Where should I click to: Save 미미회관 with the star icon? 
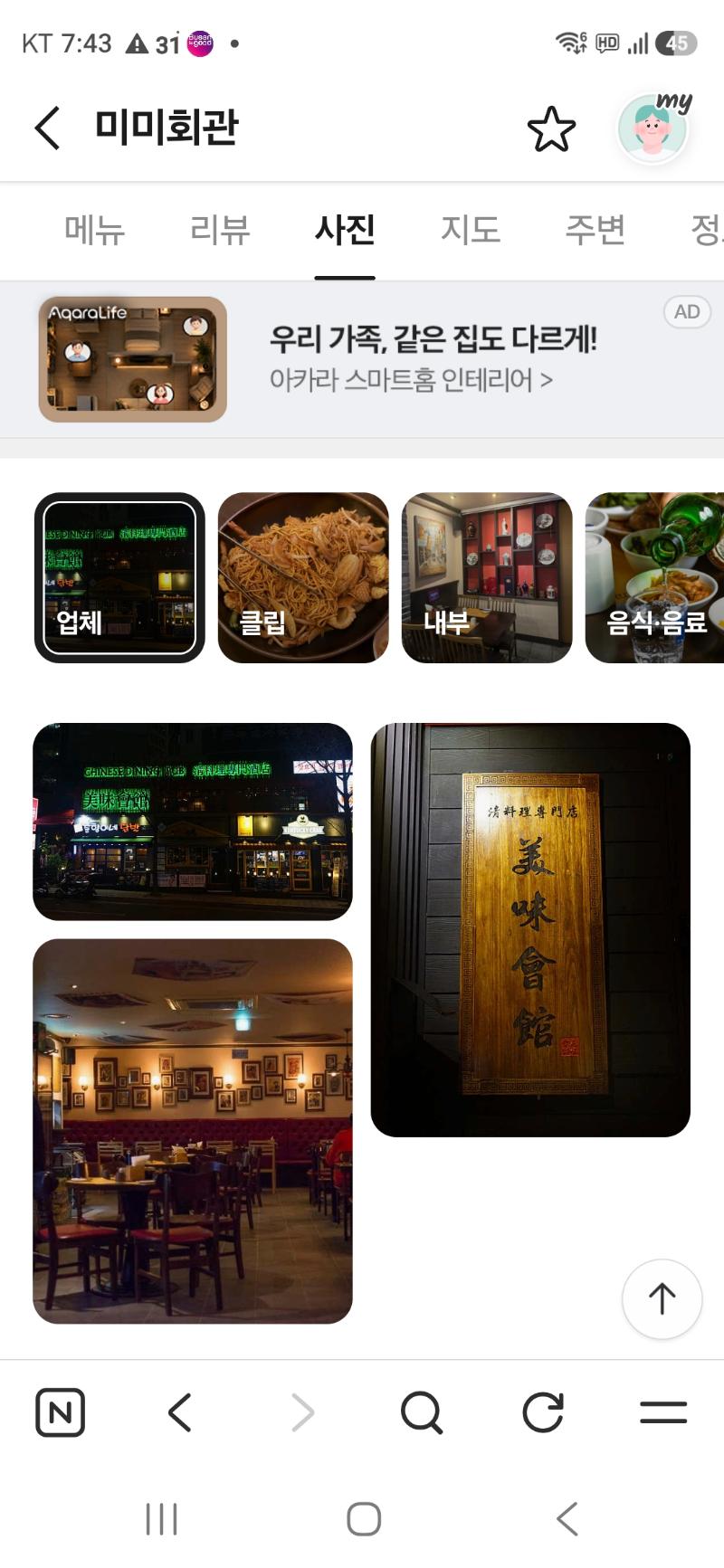[x=551, y=128]
